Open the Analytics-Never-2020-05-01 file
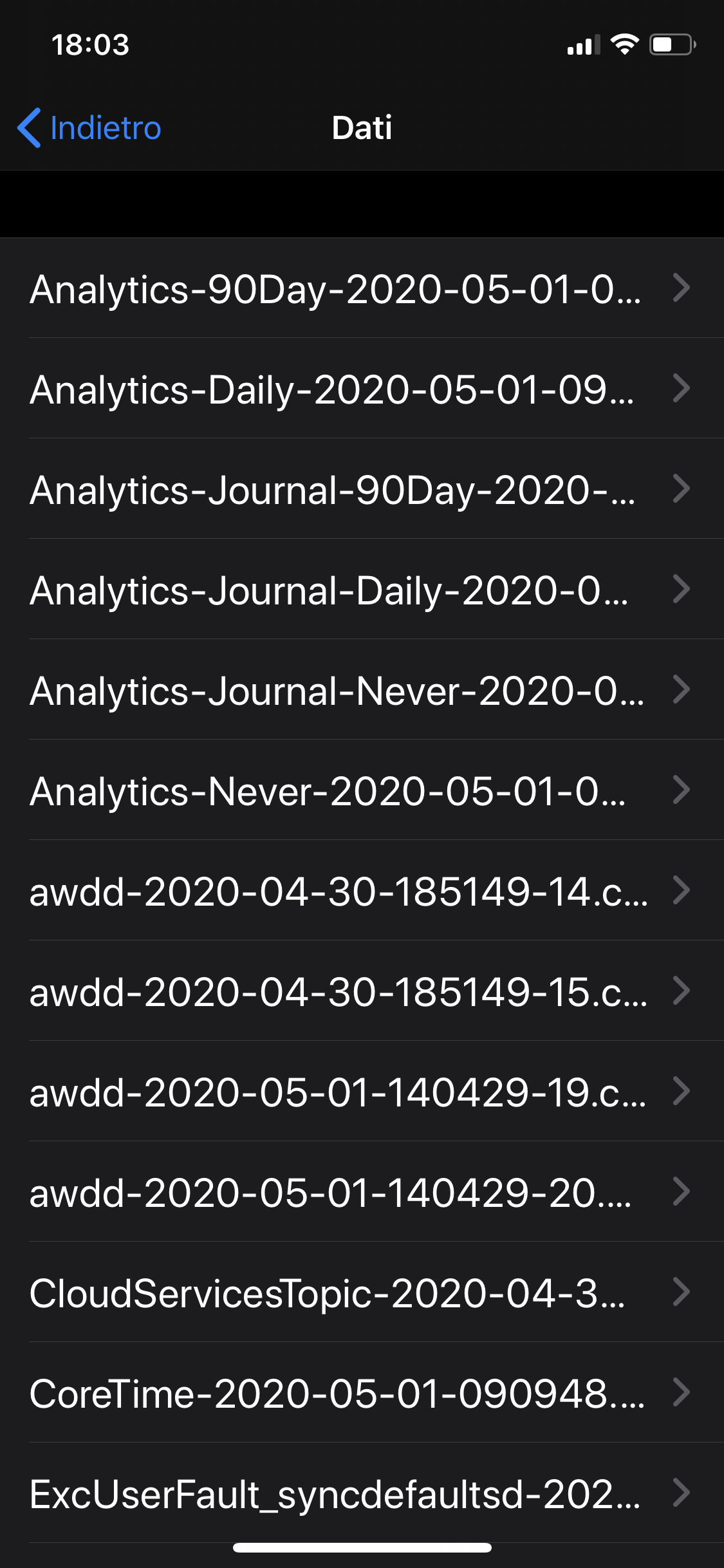 tap(362, 790)
